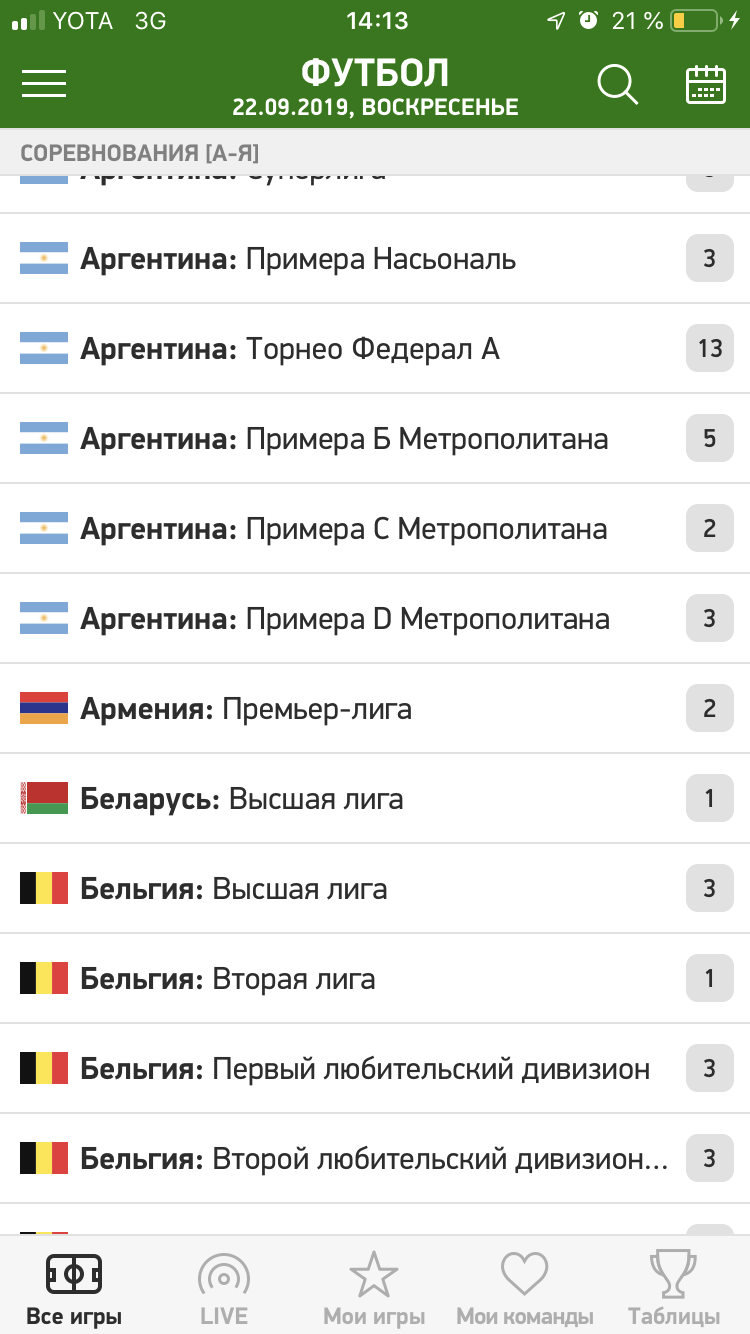Open Аргентина: Примера Насьональ
The height and width of the screenshot is (1334, 750).
(375, 259)
